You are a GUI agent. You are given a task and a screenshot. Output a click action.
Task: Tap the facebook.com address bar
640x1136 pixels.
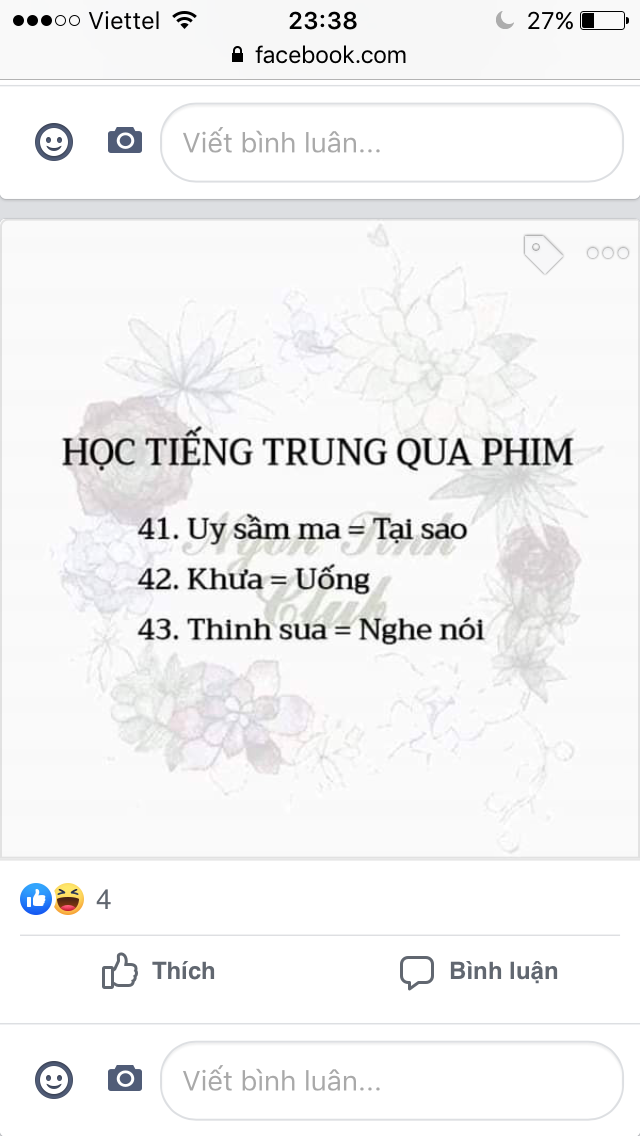point(320,55)
